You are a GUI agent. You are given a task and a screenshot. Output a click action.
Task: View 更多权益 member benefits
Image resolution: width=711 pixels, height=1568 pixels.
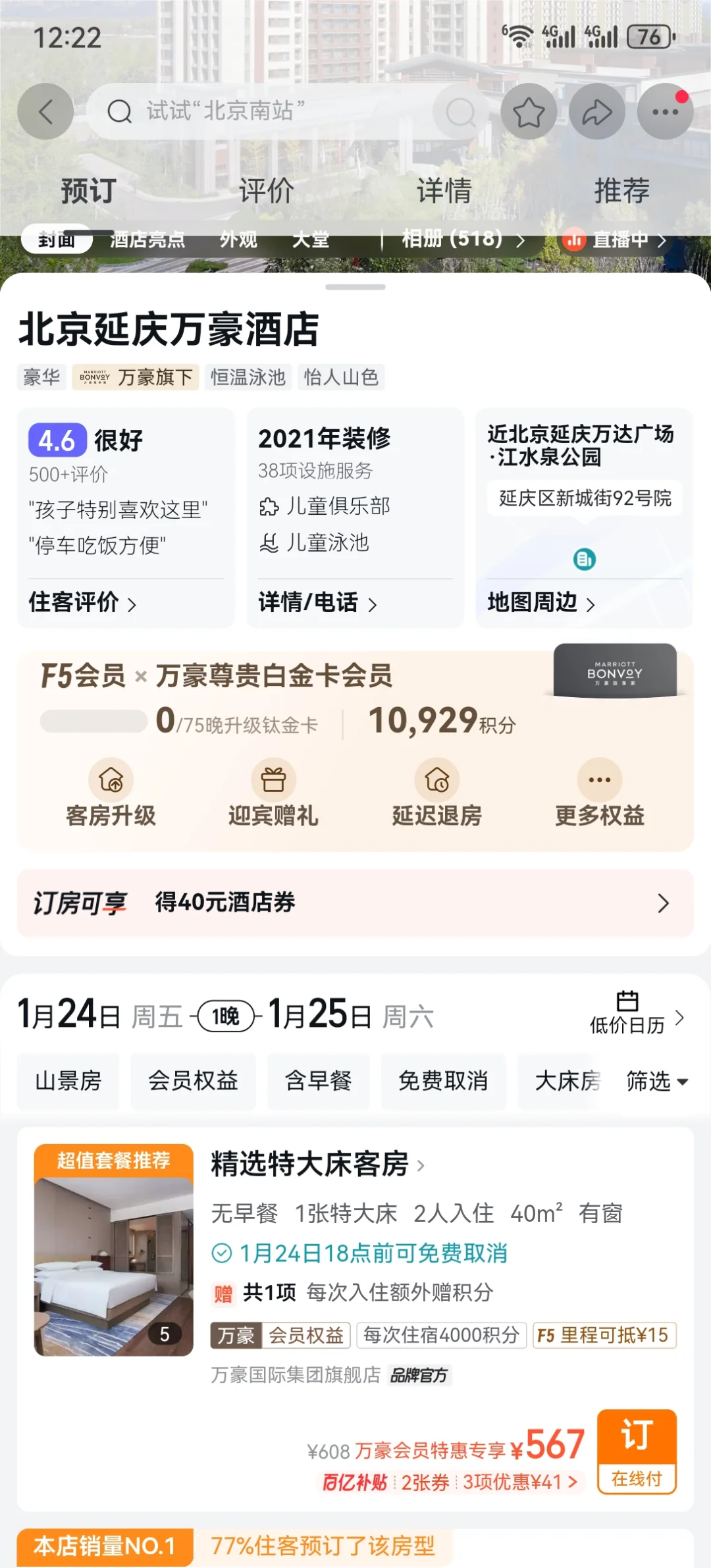point(599,793)
